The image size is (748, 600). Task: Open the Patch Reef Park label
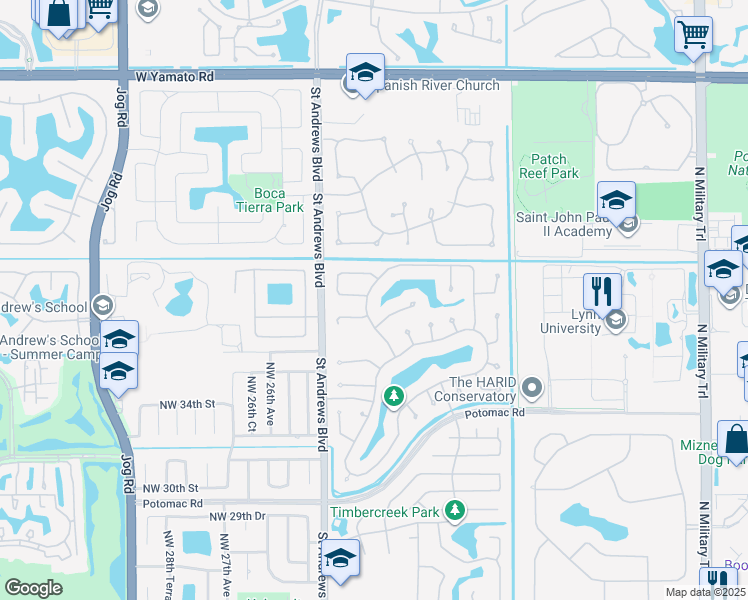[549, 166]
